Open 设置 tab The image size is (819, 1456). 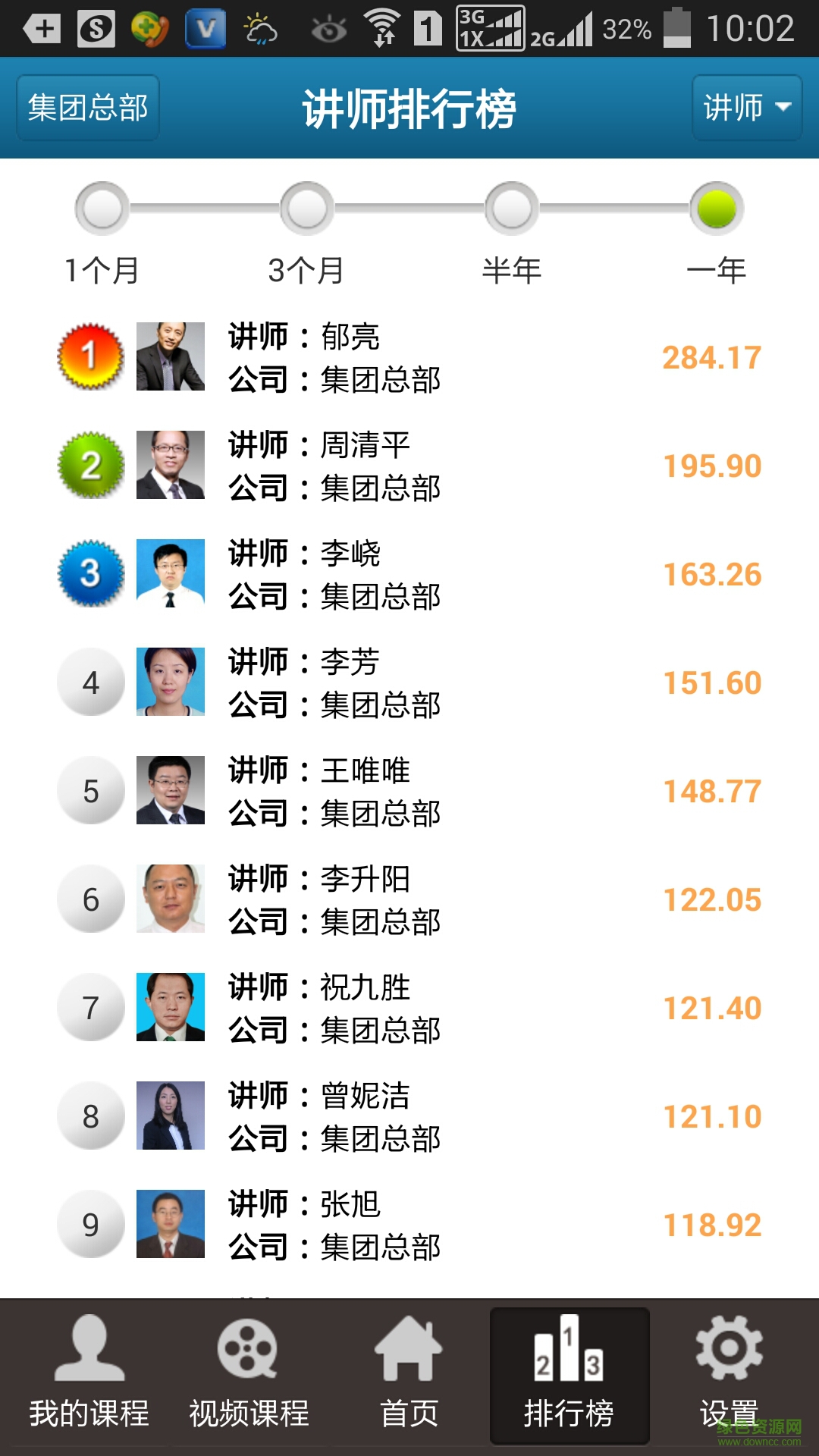coord(729,1374)
